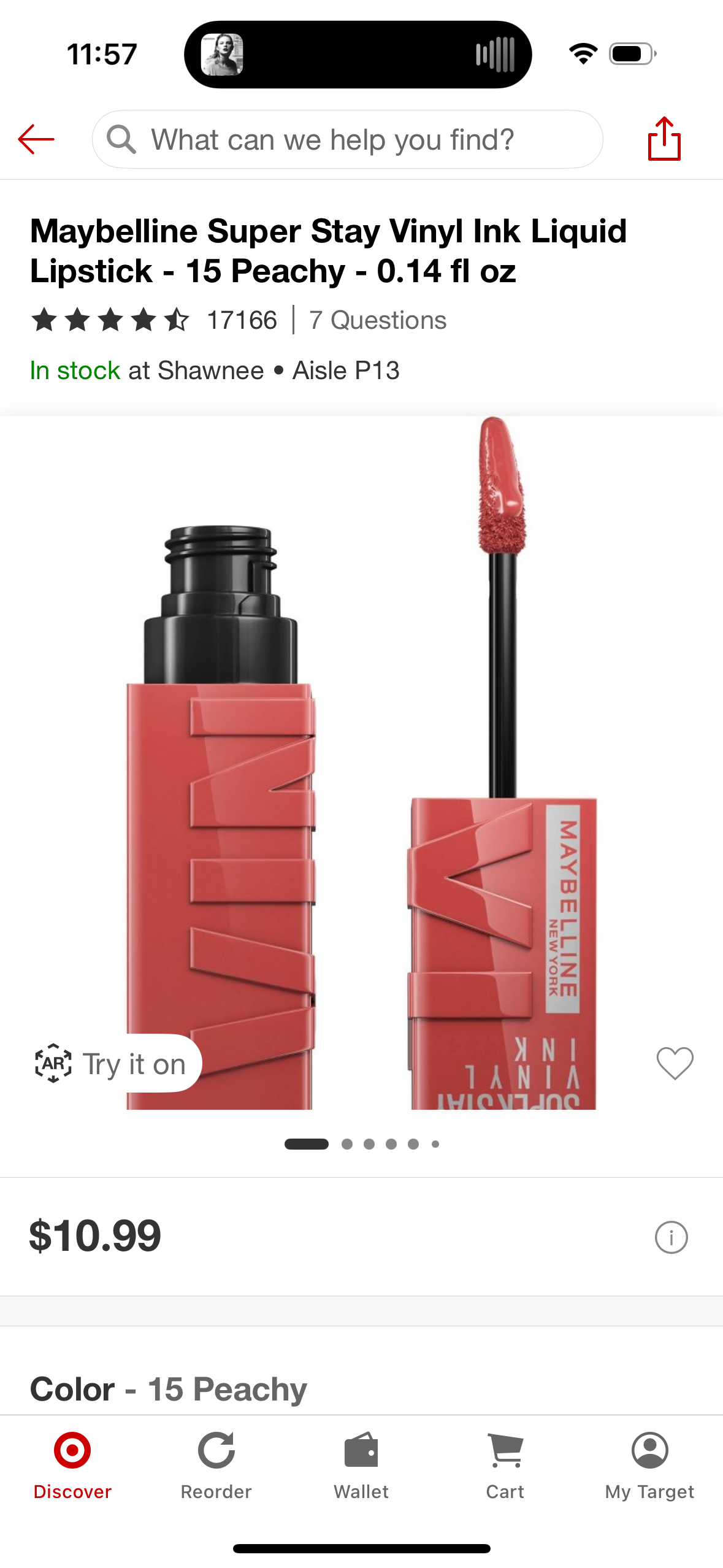View the 7 Questions link

tap(378, 320)
